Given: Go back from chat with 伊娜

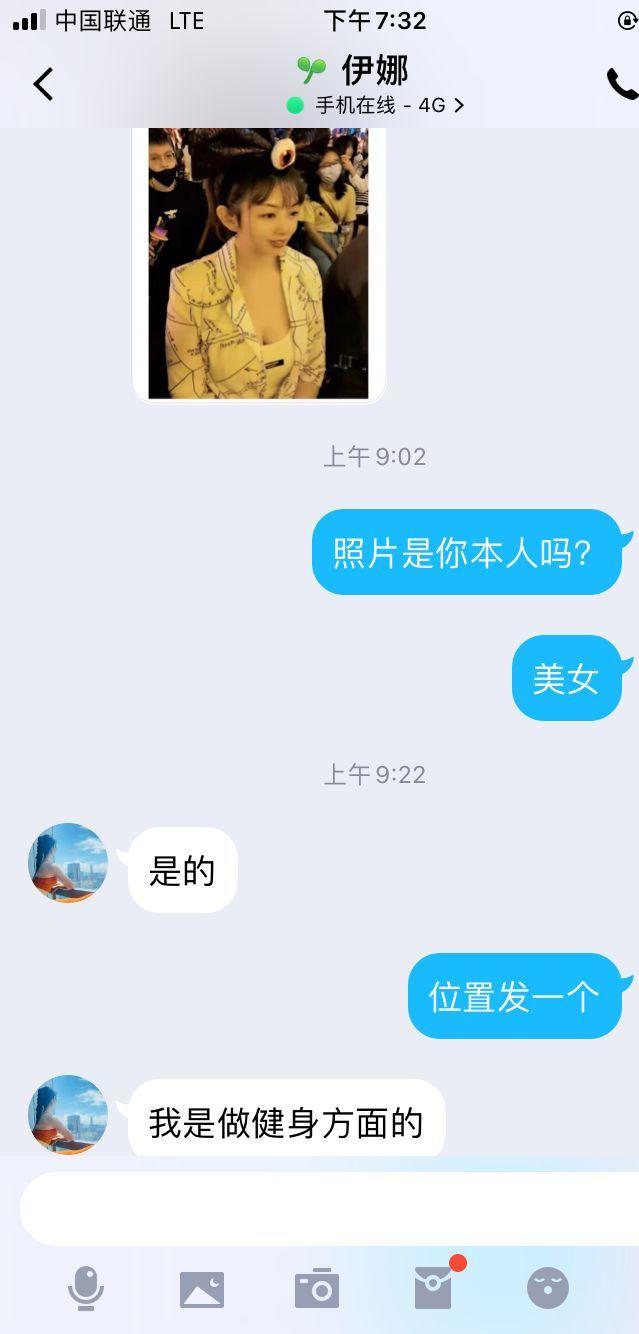Looking at the screenshot, I should click(43, 84).
